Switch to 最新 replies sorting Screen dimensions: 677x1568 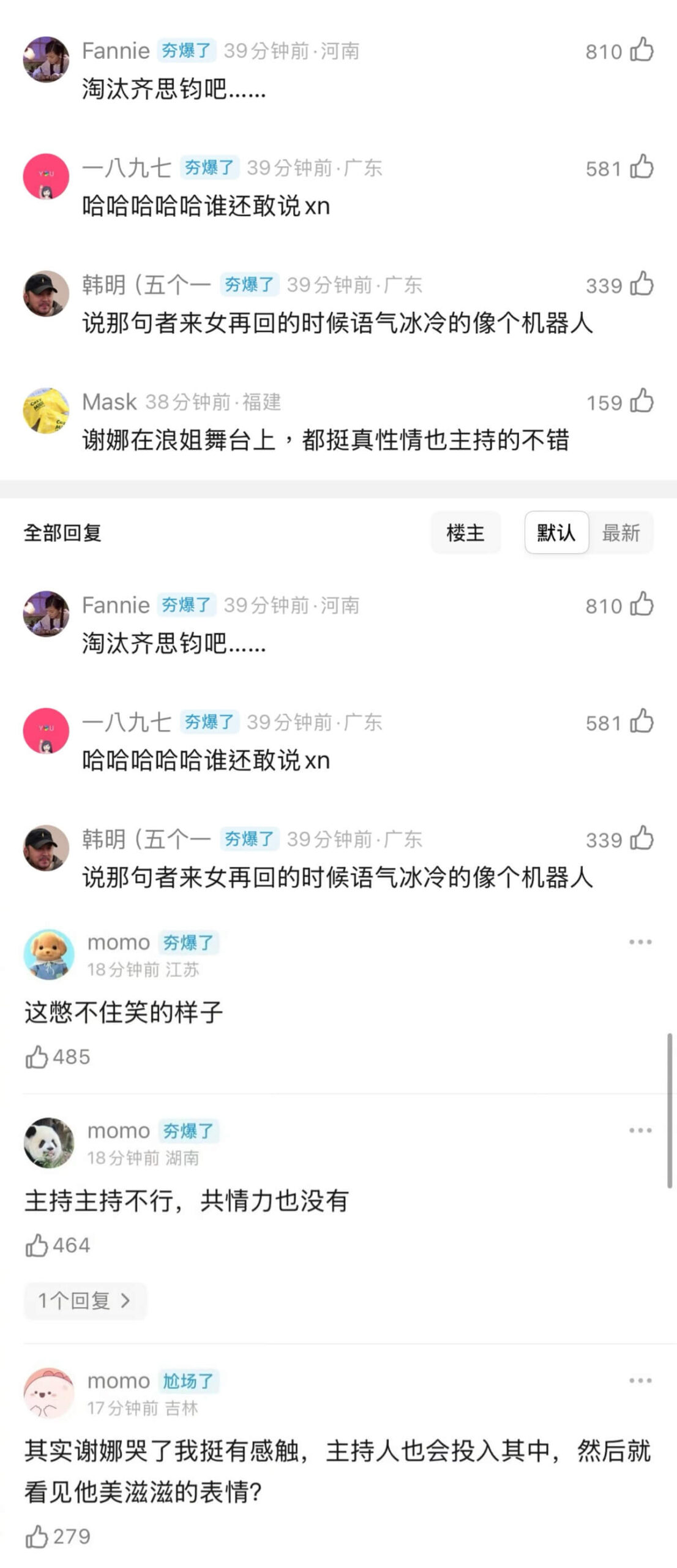621,533
